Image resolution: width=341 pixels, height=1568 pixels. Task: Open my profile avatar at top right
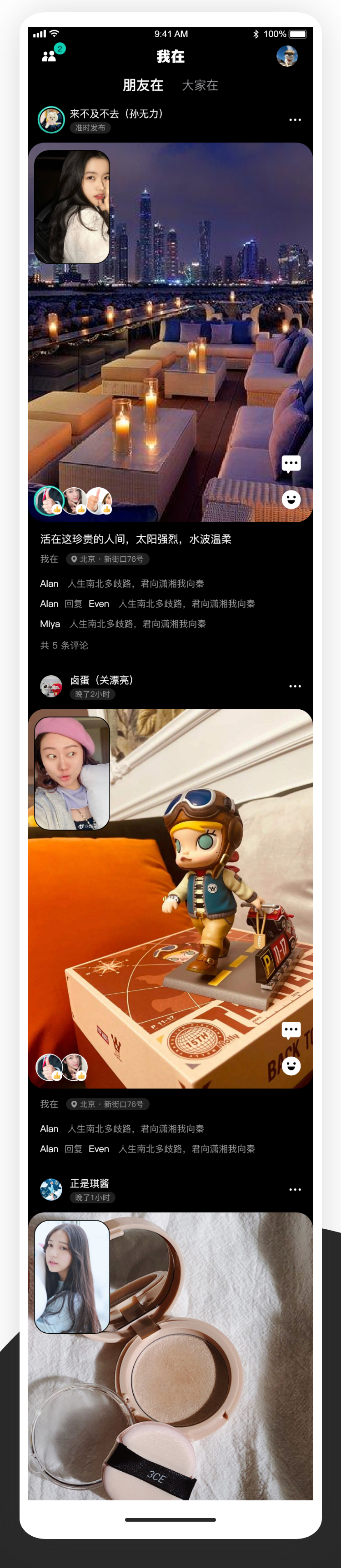pyautogui.click(x=287, y=56)
